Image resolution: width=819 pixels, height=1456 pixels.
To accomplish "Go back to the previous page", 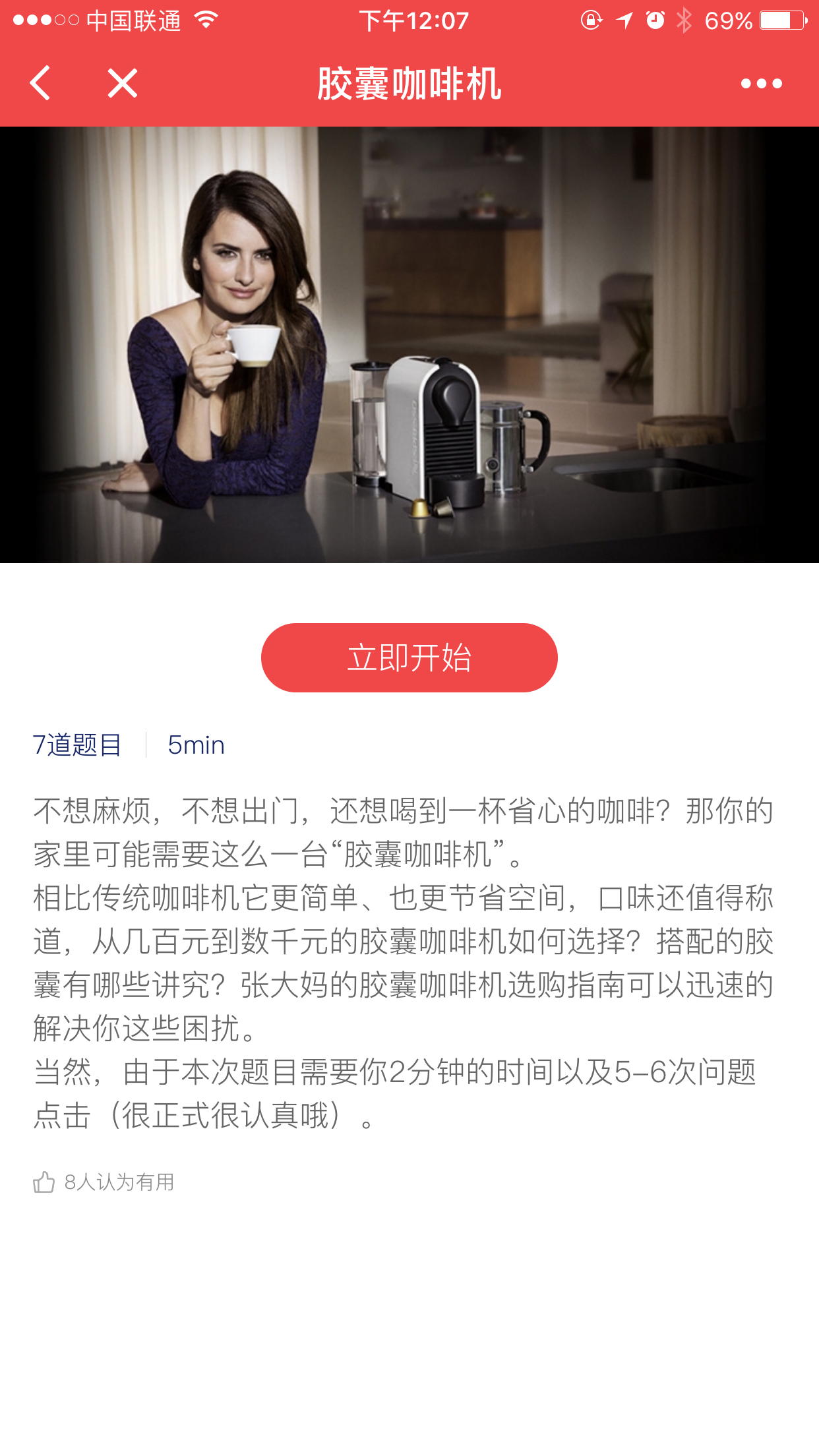I will [41, 83].
